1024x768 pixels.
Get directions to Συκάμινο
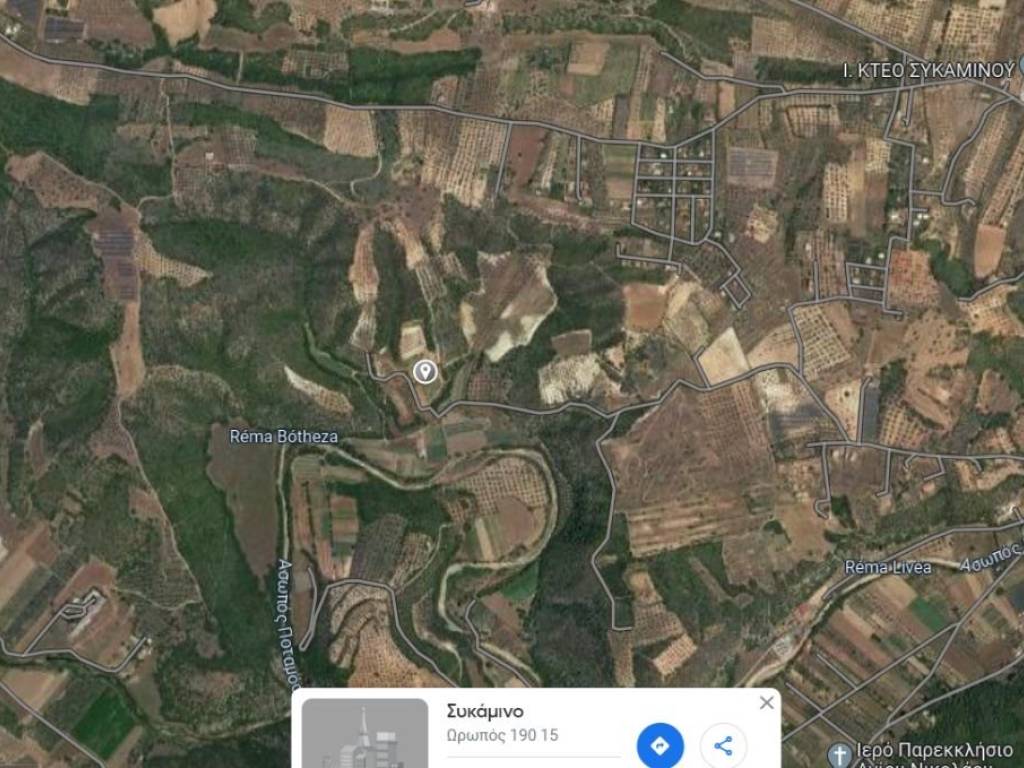pyautogui.click(x=660, y=745)
